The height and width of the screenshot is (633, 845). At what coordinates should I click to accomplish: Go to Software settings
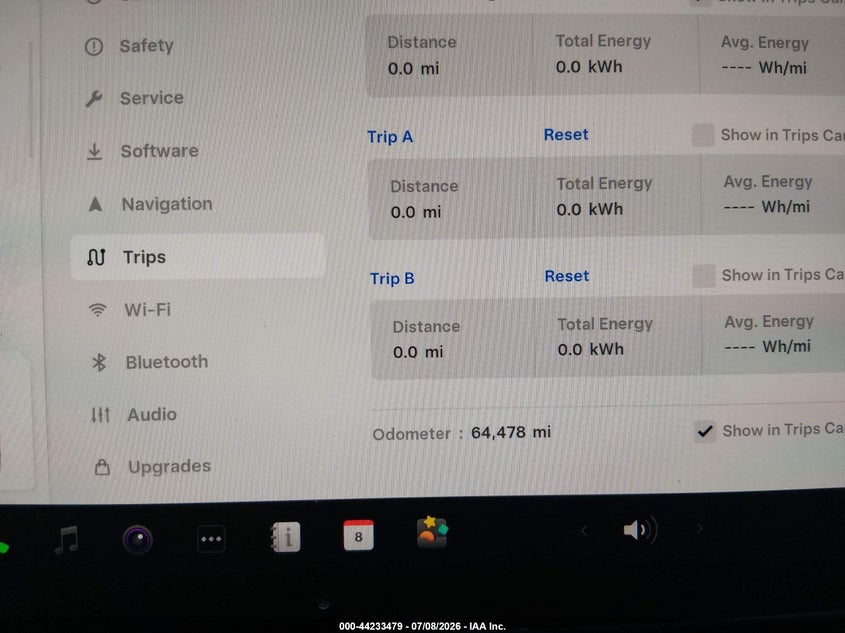click(x=142, y=151)
